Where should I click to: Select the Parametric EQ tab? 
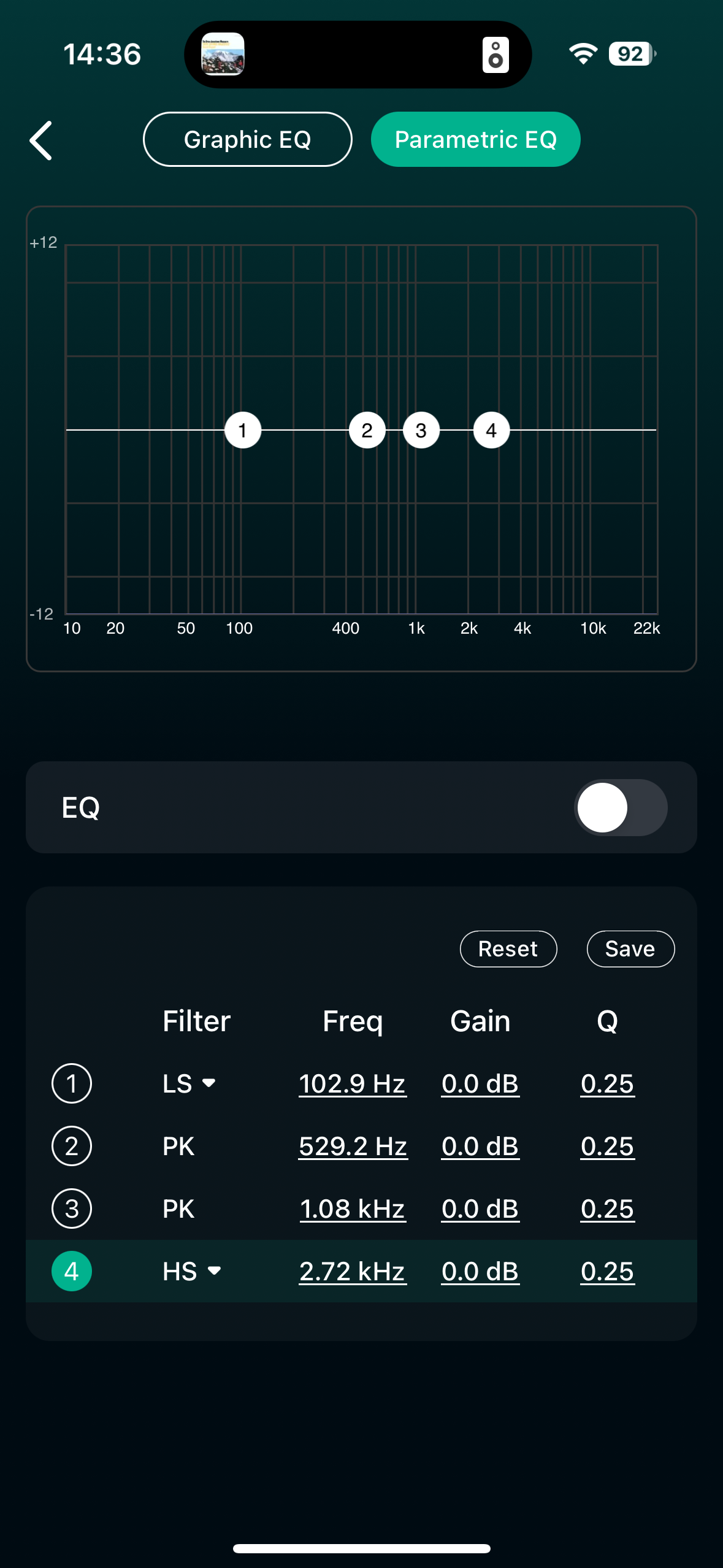475,140
